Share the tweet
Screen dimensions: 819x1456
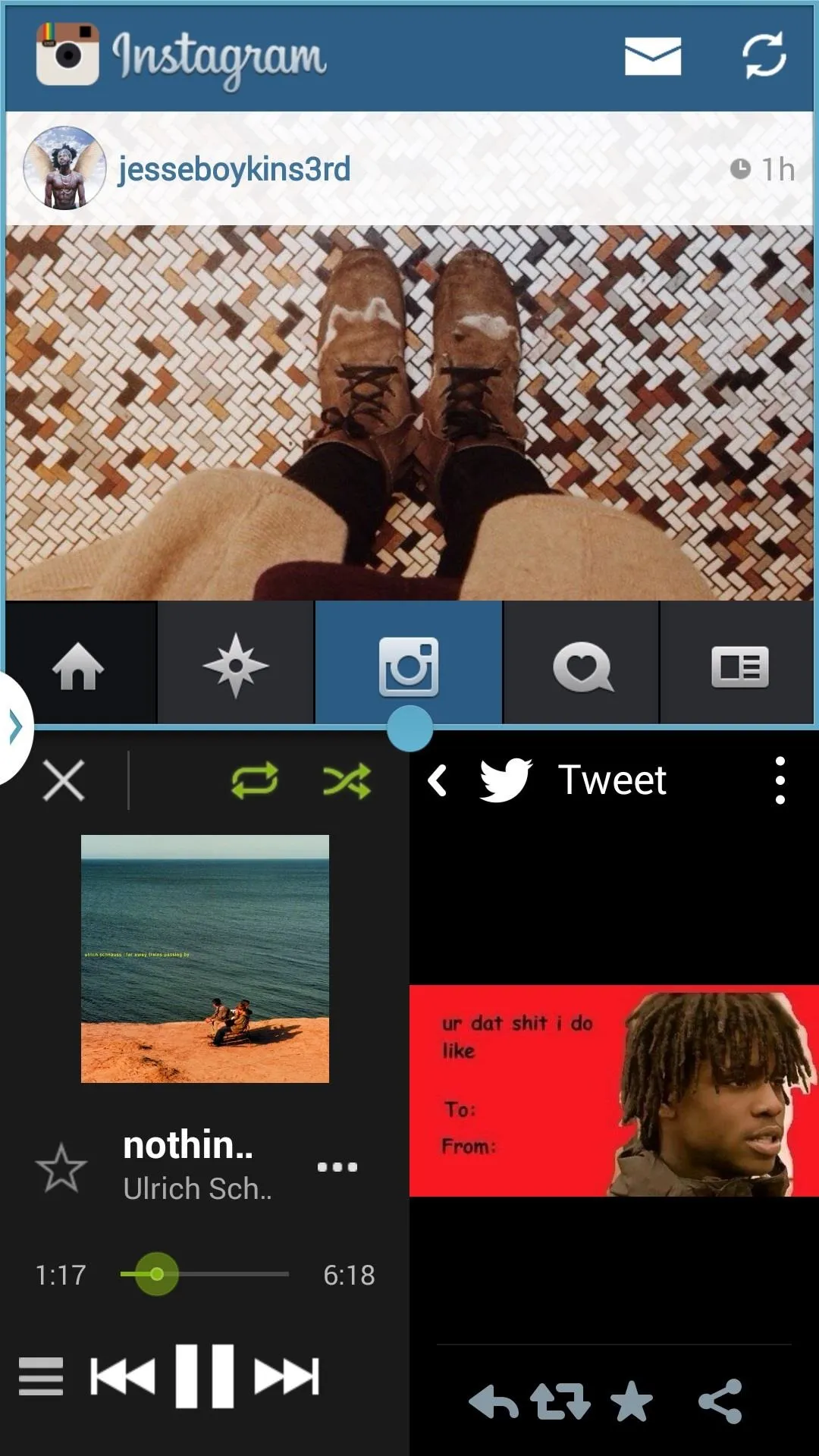[720, 1401]
